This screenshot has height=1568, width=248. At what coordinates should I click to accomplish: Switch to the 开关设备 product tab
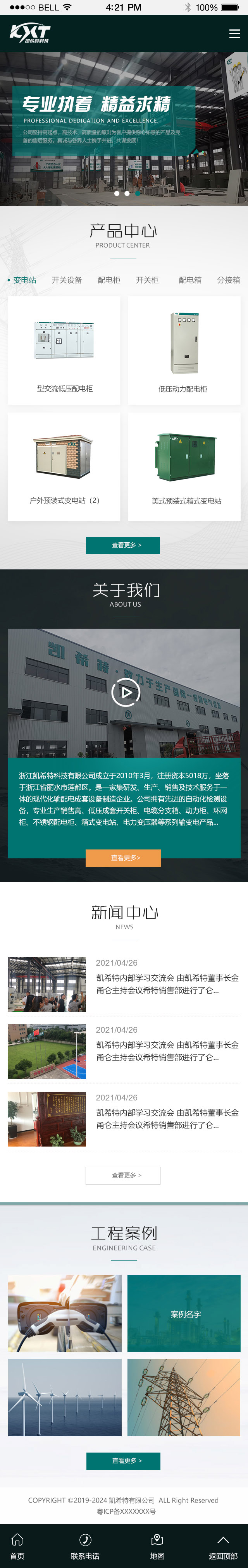click(66, 280)
